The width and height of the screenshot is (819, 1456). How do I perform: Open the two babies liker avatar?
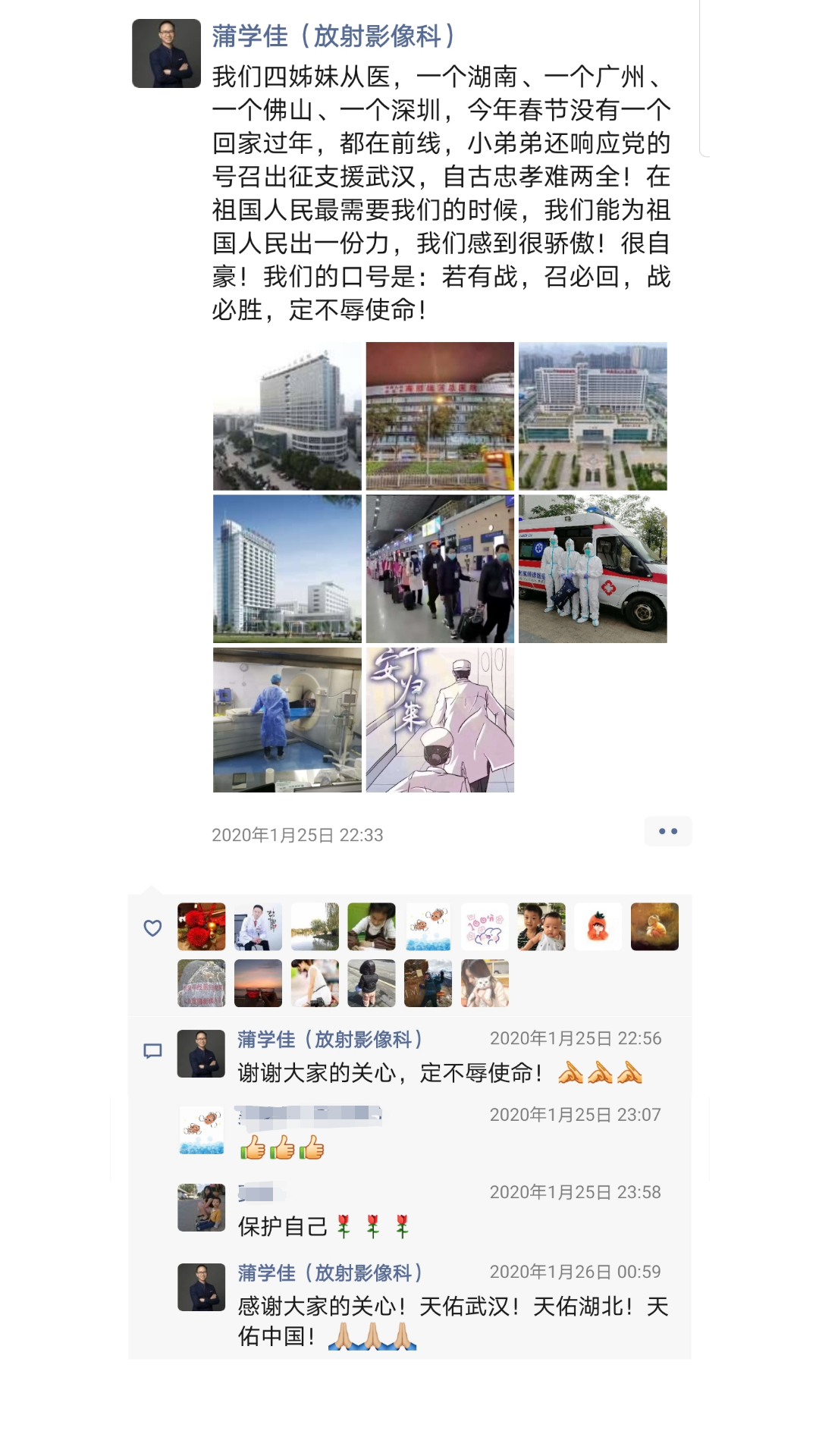click(x=541, y=926)
